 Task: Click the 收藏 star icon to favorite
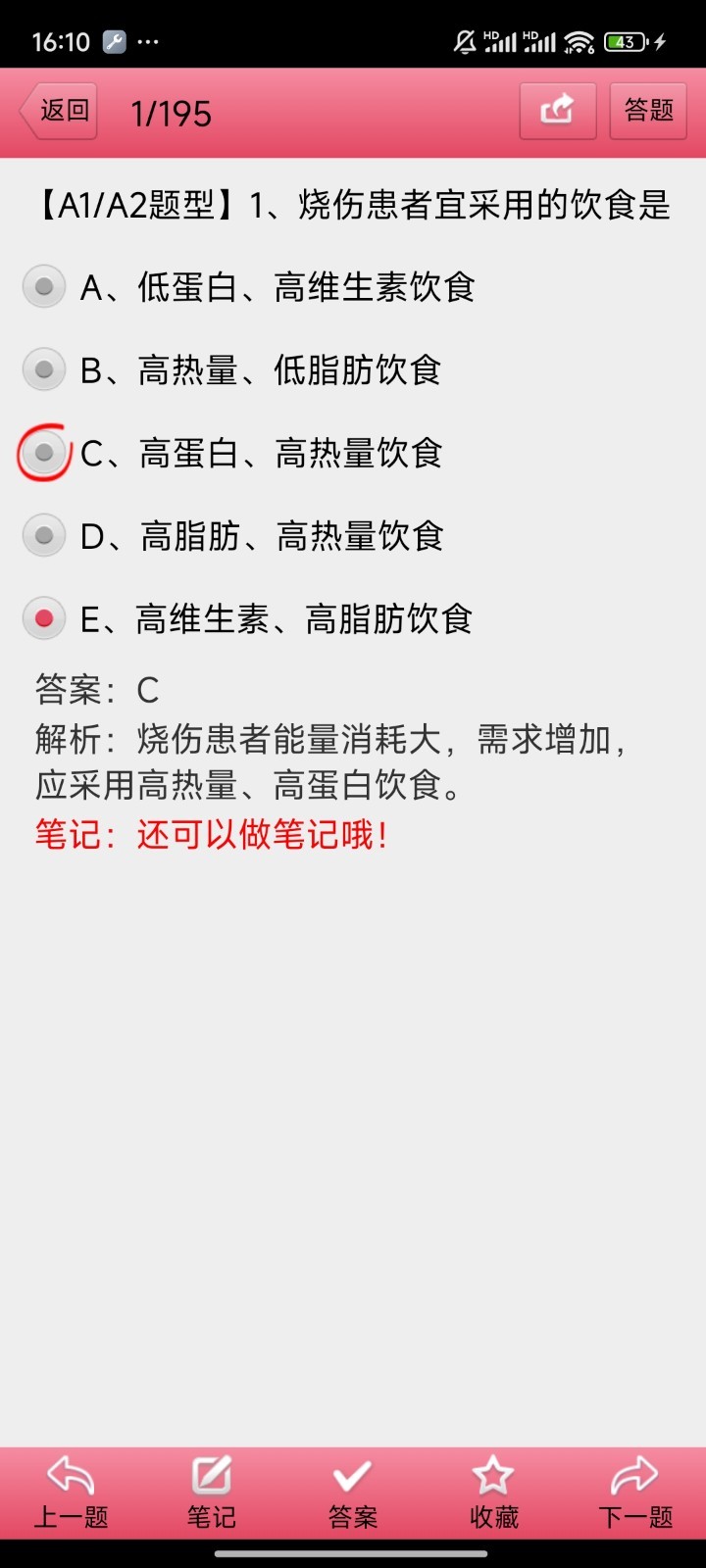[493, 1473]
